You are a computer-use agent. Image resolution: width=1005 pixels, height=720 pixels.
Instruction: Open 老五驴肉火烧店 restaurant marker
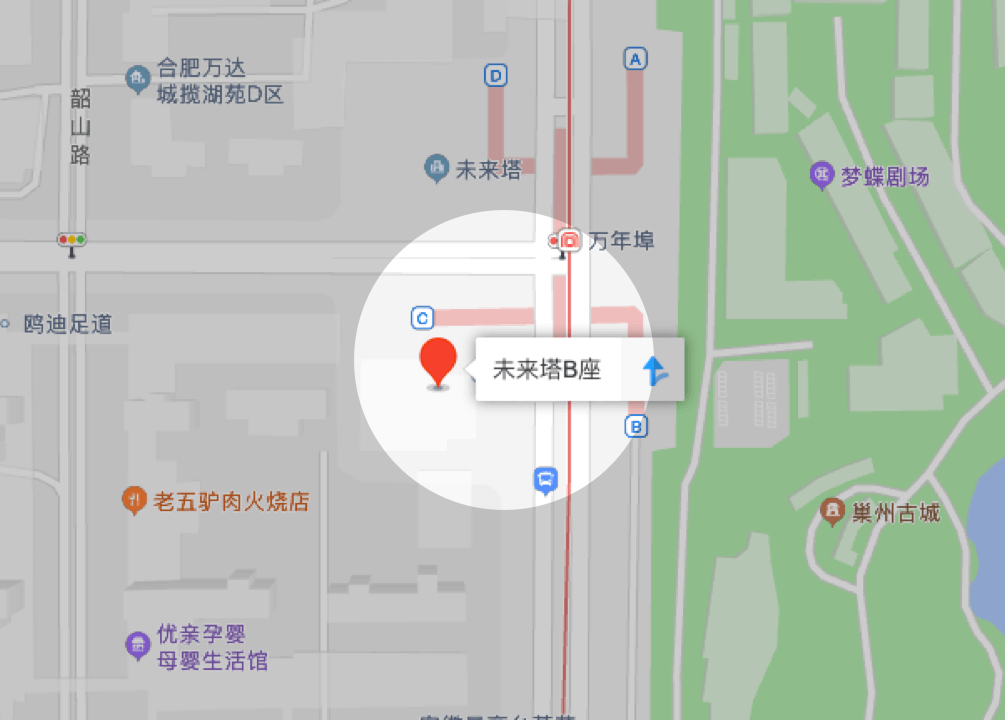pyautogui.click(x=135, y=499)
